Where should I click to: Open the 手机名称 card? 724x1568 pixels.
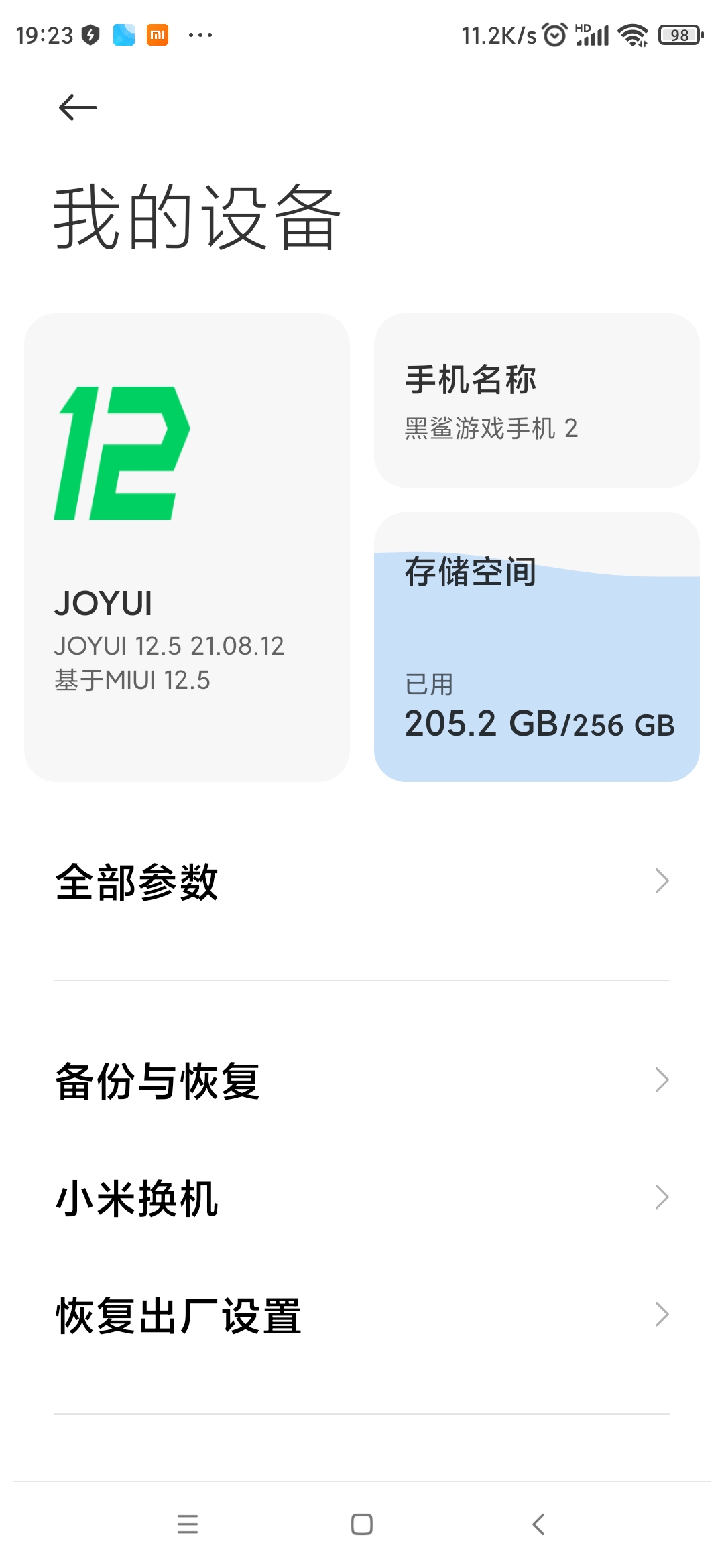click(x=537, y=400)
